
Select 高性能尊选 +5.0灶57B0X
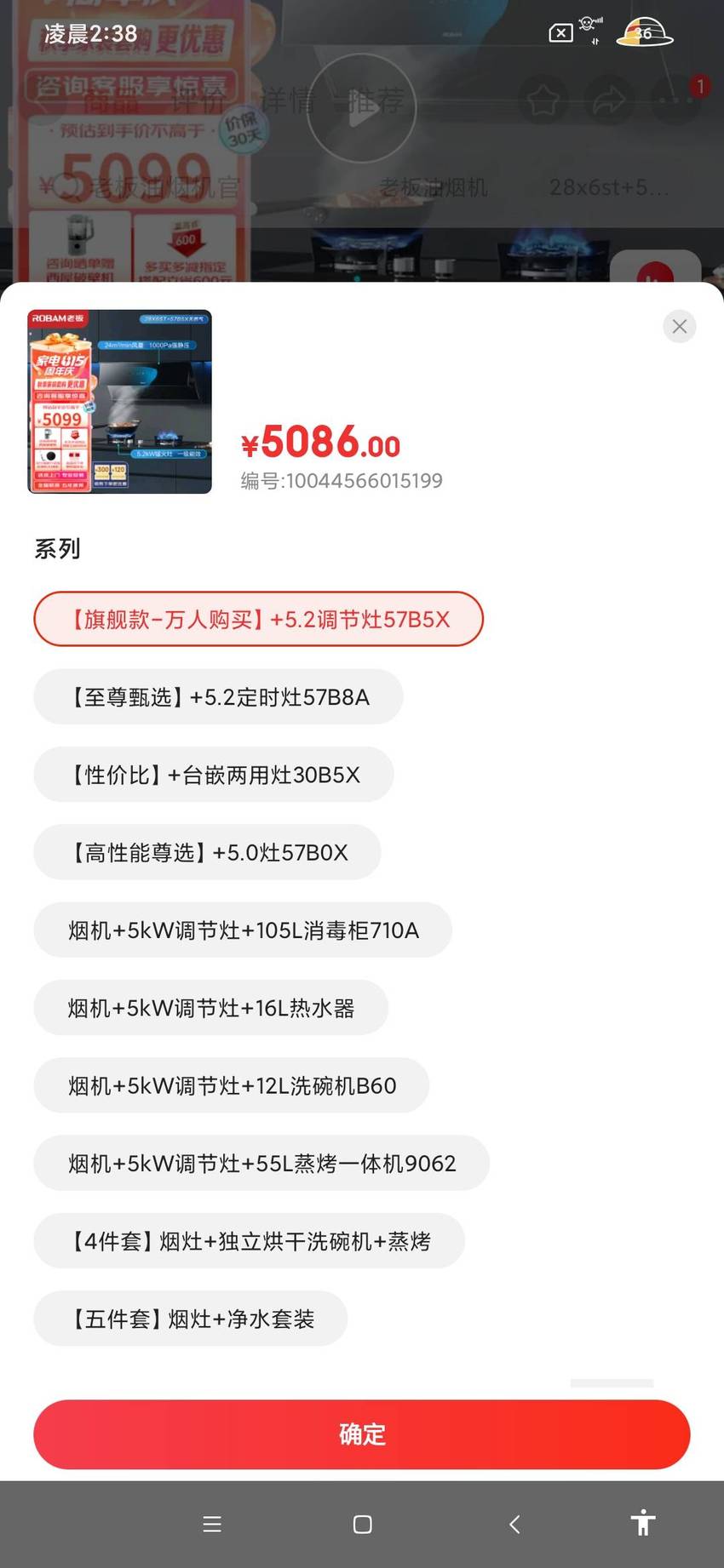point(207,852)
